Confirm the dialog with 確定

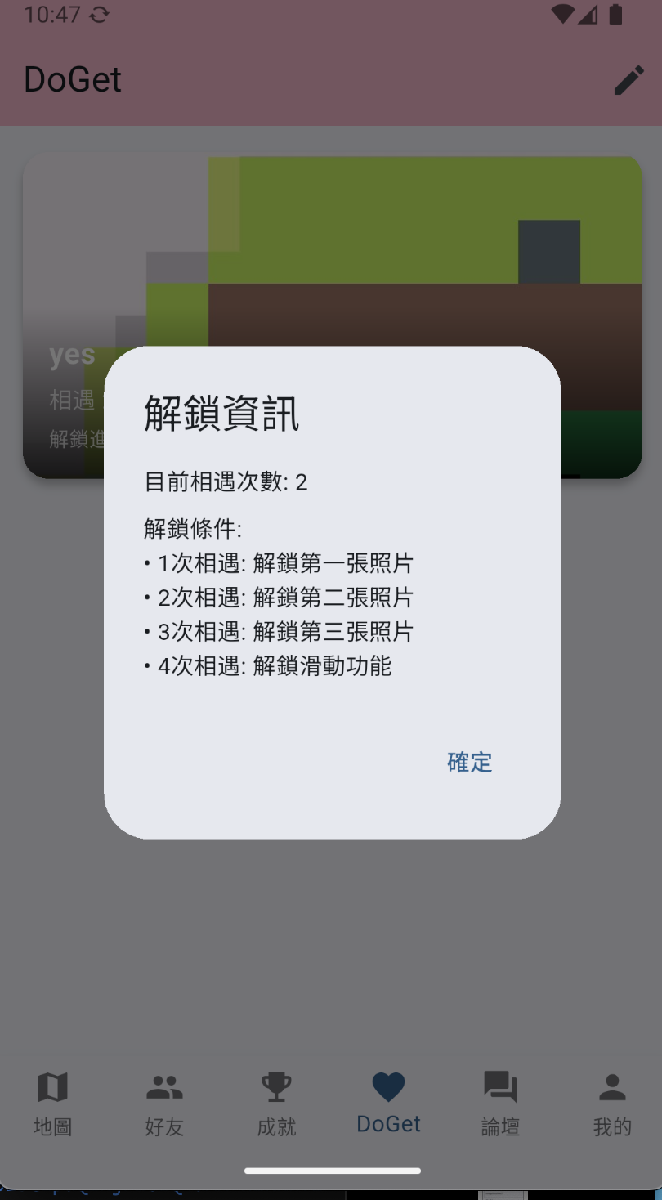(x=469, y=763)
